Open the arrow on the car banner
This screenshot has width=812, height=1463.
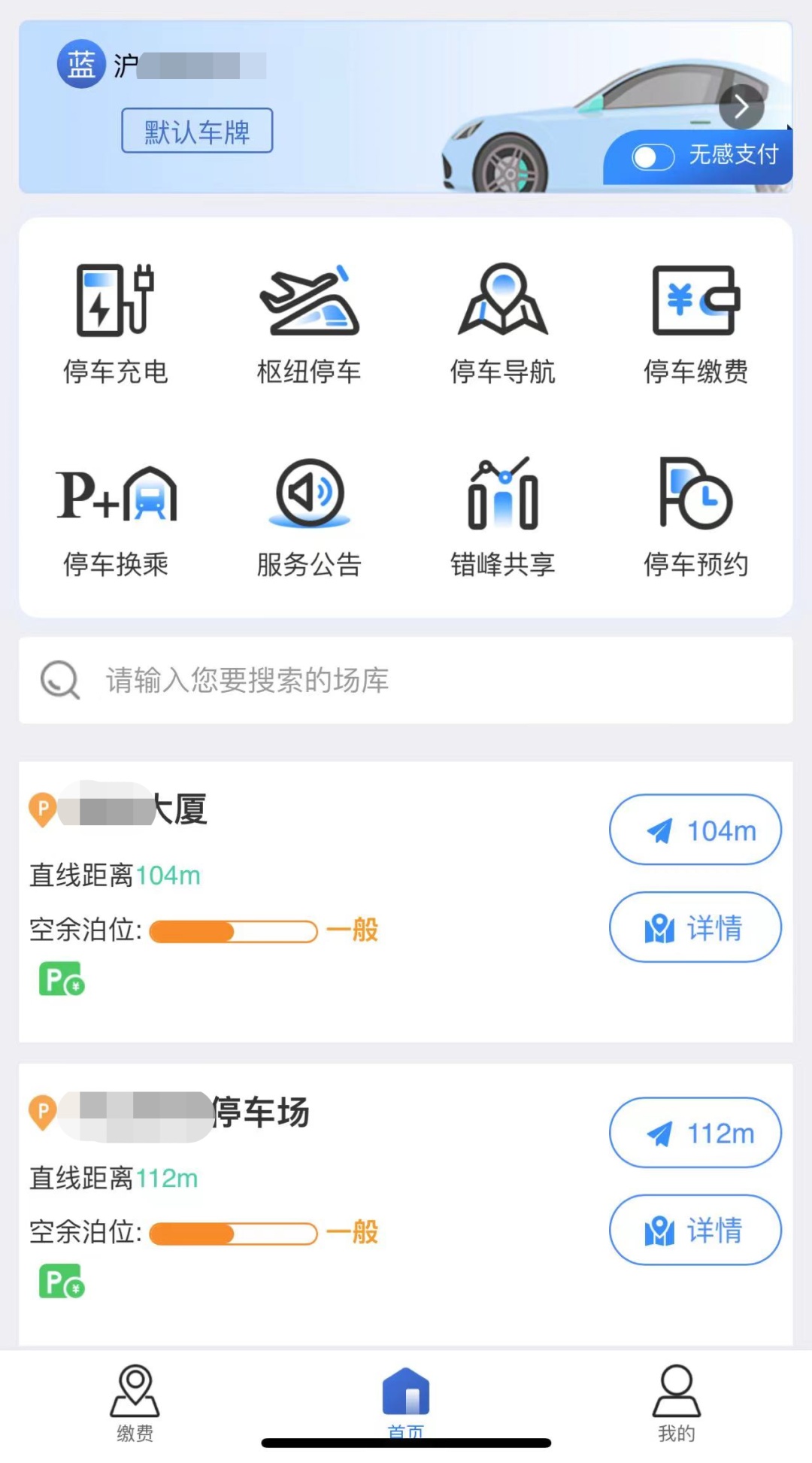(x=741, y=108)
